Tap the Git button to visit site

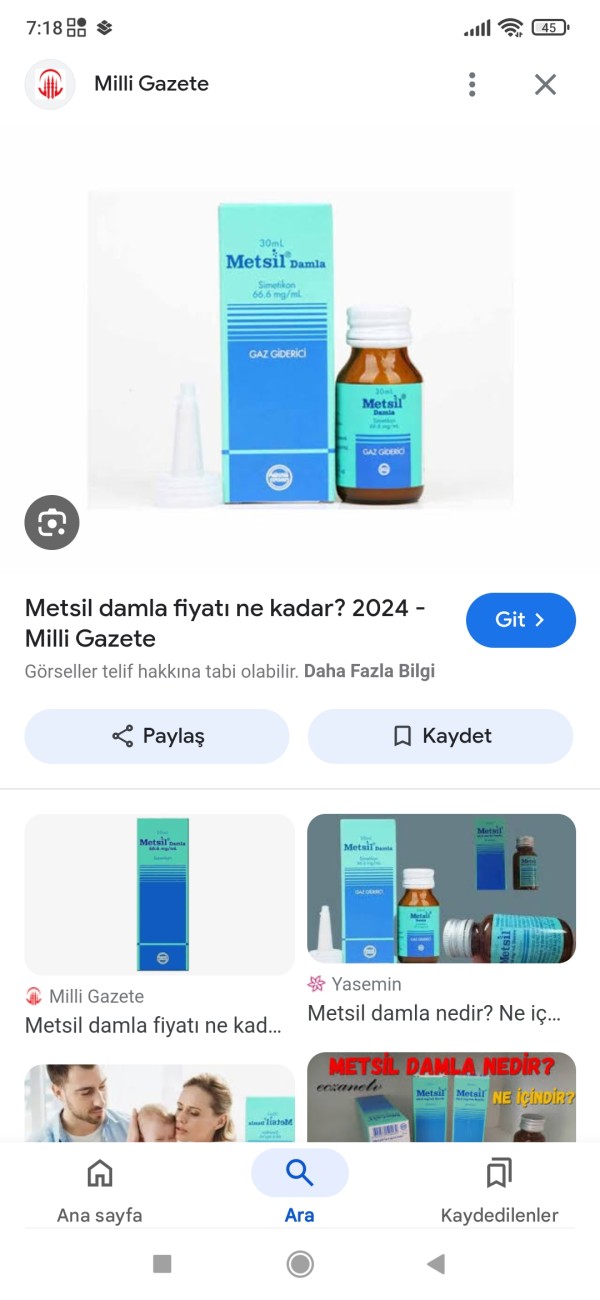[520, 620]
